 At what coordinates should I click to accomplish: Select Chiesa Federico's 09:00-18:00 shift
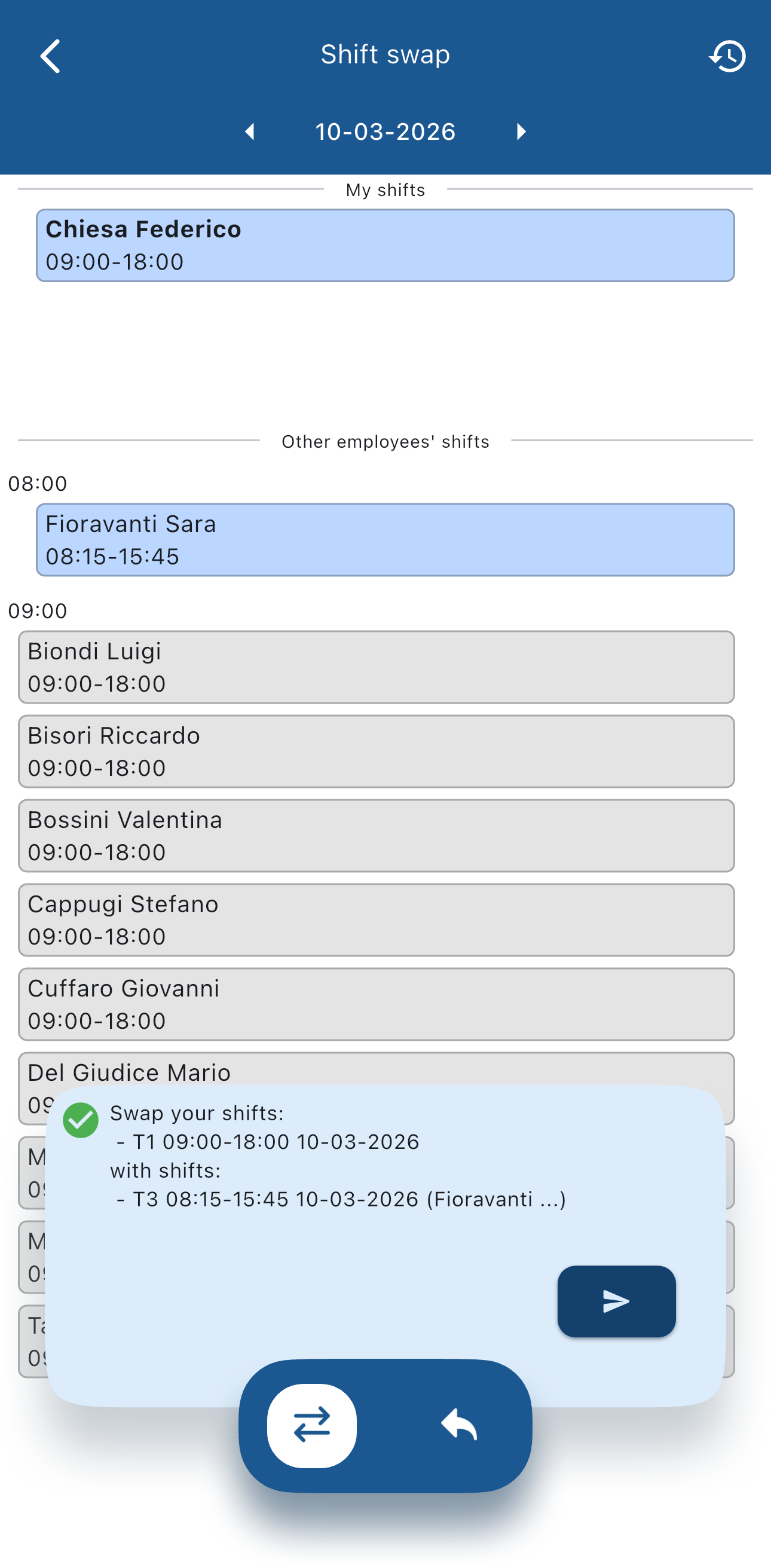(385, 244)
